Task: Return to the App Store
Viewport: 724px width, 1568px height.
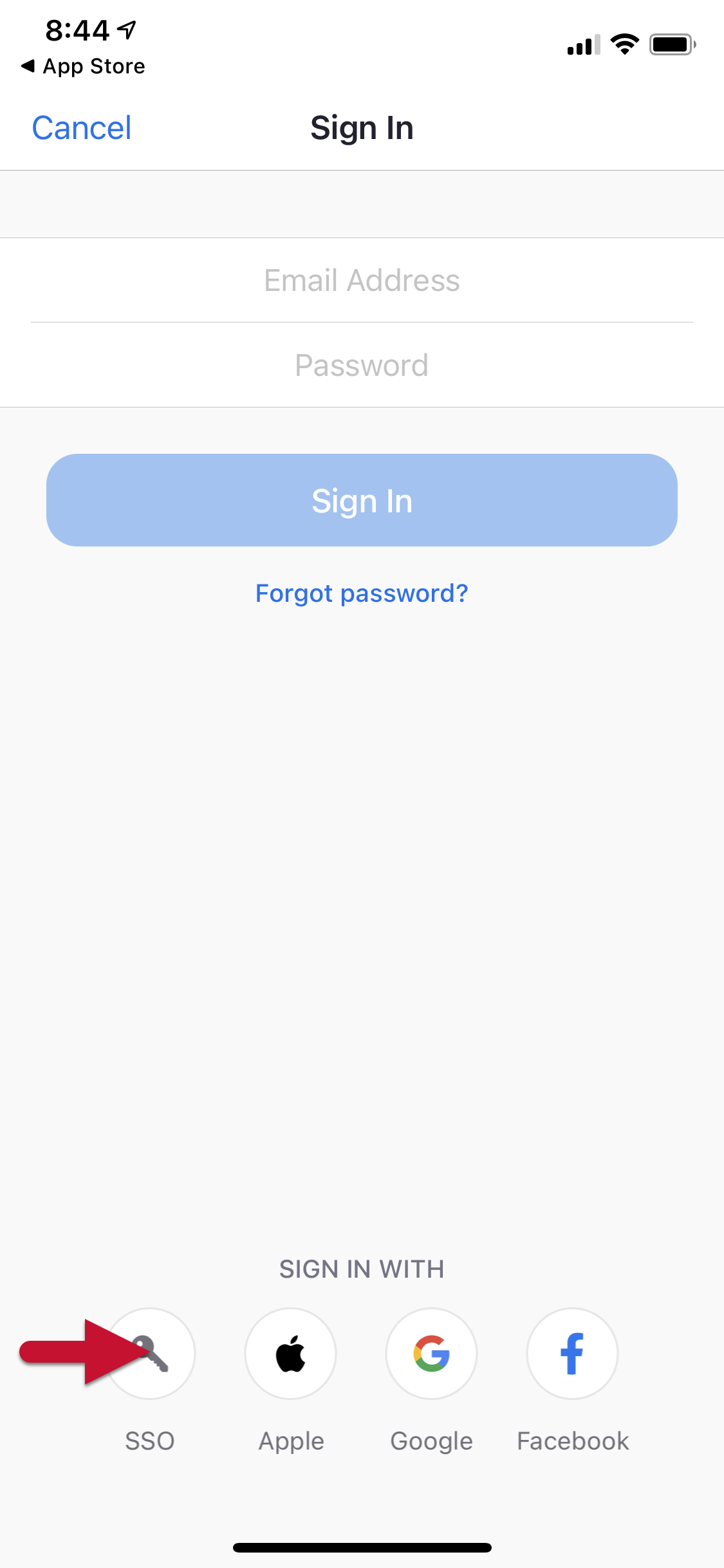Action: (84, 66)
